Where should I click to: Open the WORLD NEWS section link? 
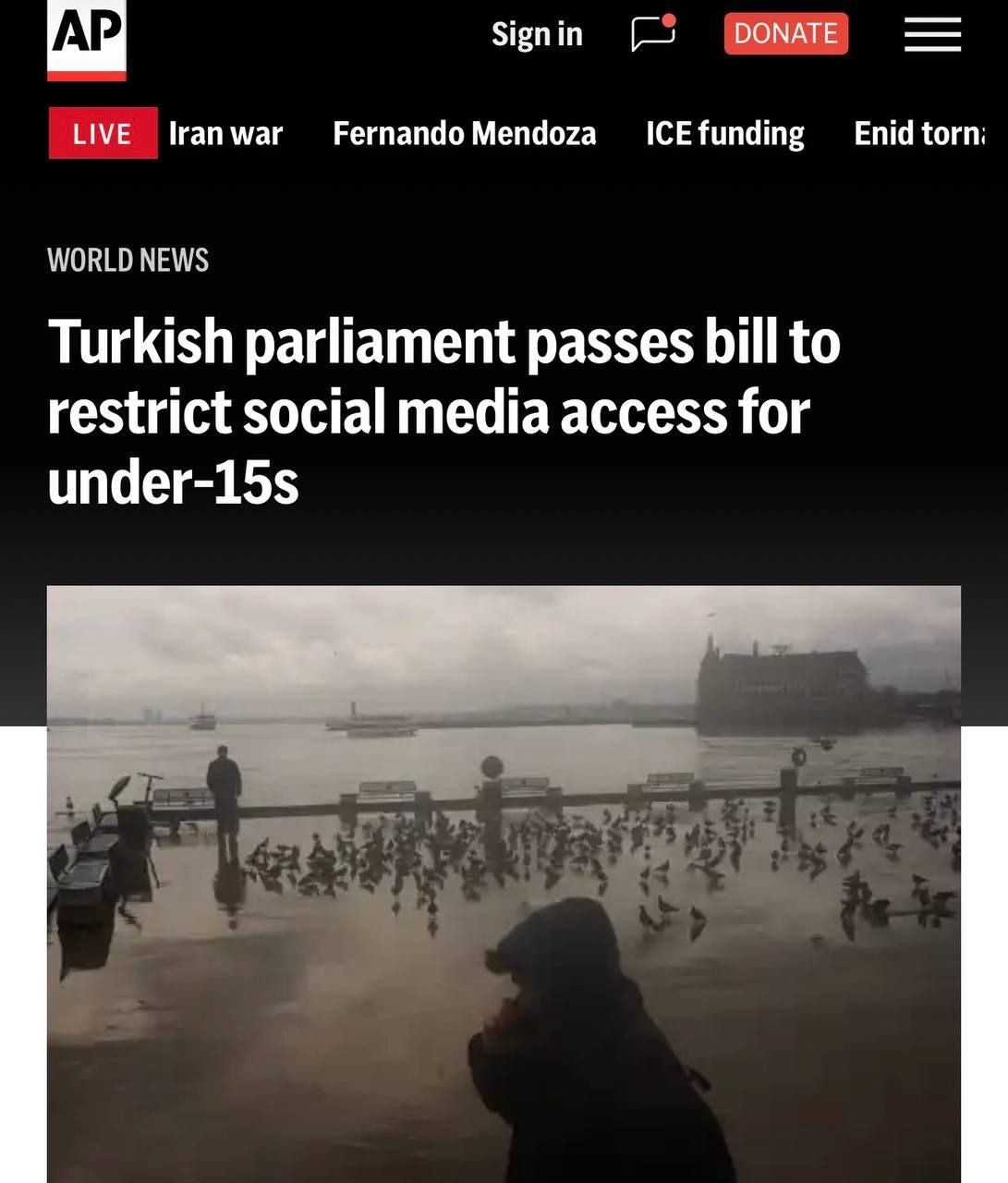click(128, 260)
